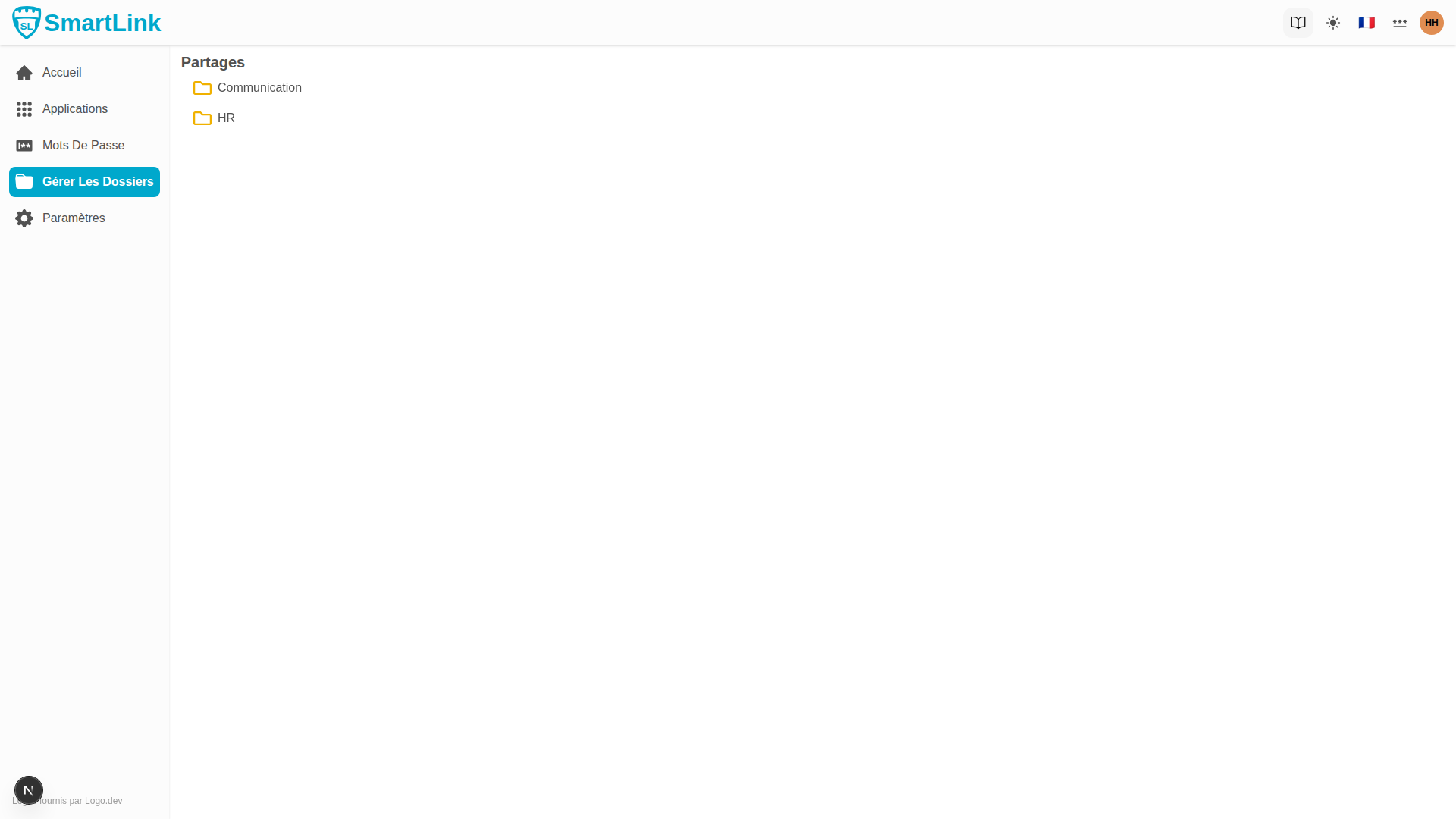The width and height of the screenshot is (1456, 819).
Task: Open the Applications section
Action: [x=74, y=109]
